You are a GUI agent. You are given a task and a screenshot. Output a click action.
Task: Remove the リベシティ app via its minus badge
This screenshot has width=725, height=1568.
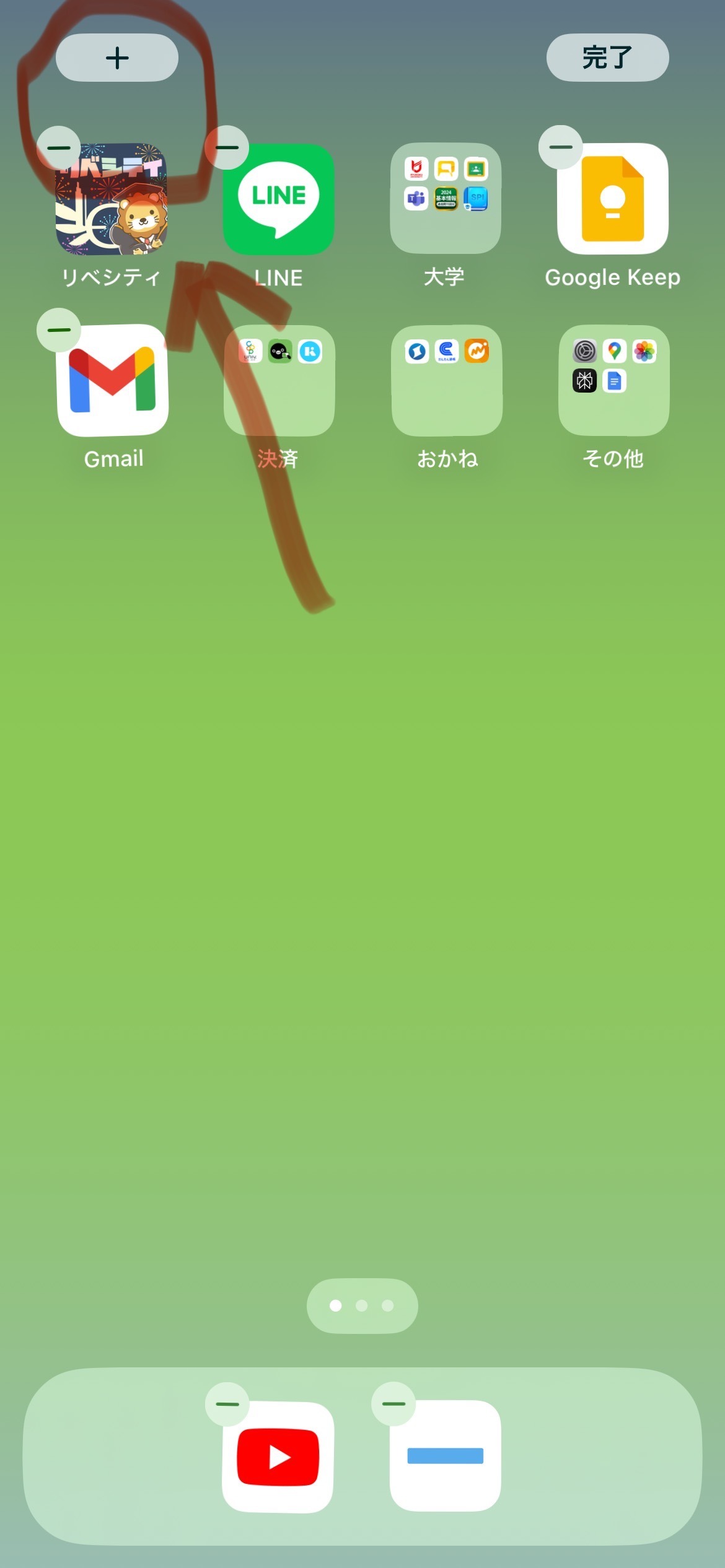(59, 147)
